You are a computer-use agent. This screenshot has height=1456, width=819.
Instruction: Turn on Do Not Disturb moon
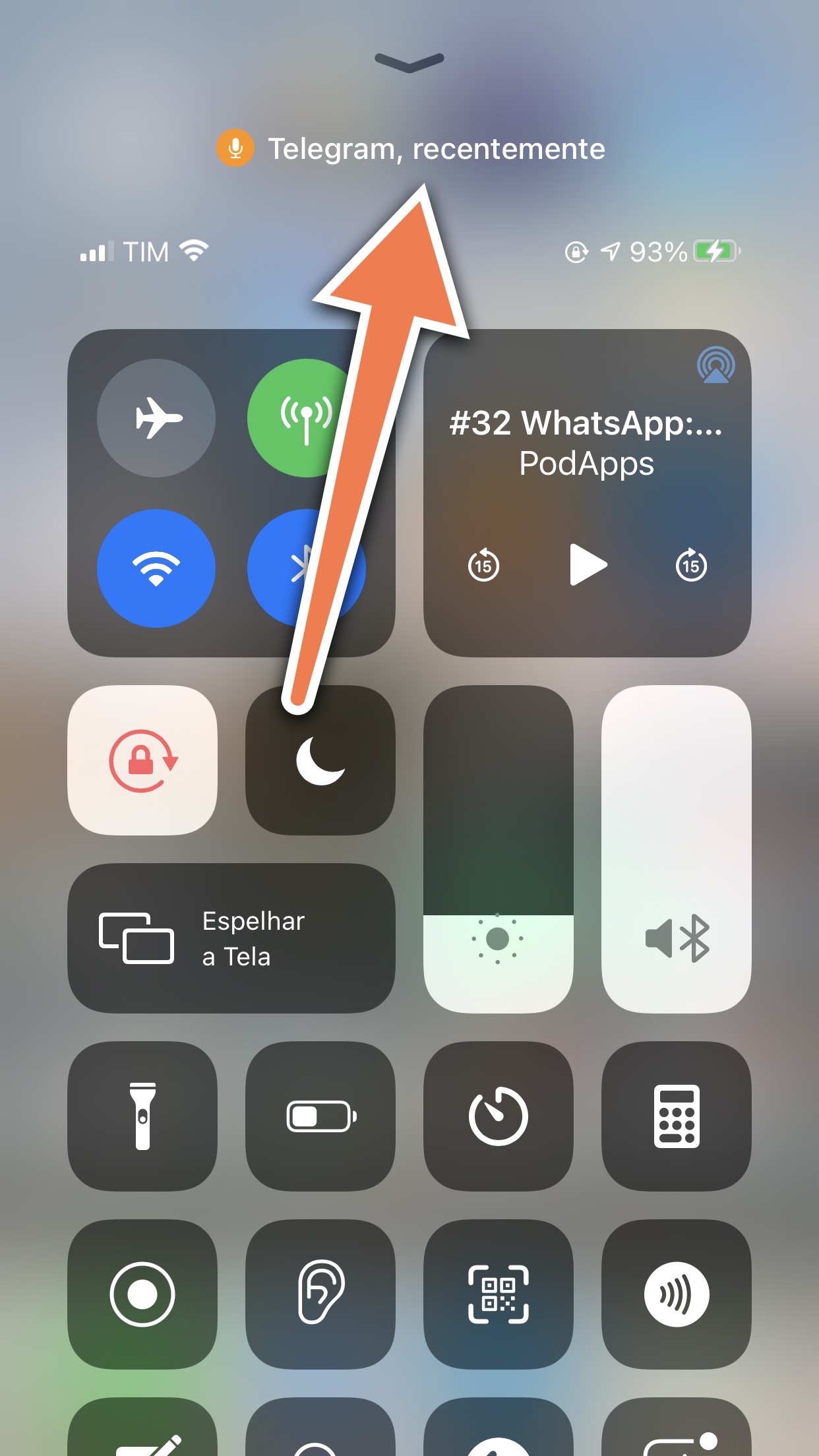[x=320, y=760]
